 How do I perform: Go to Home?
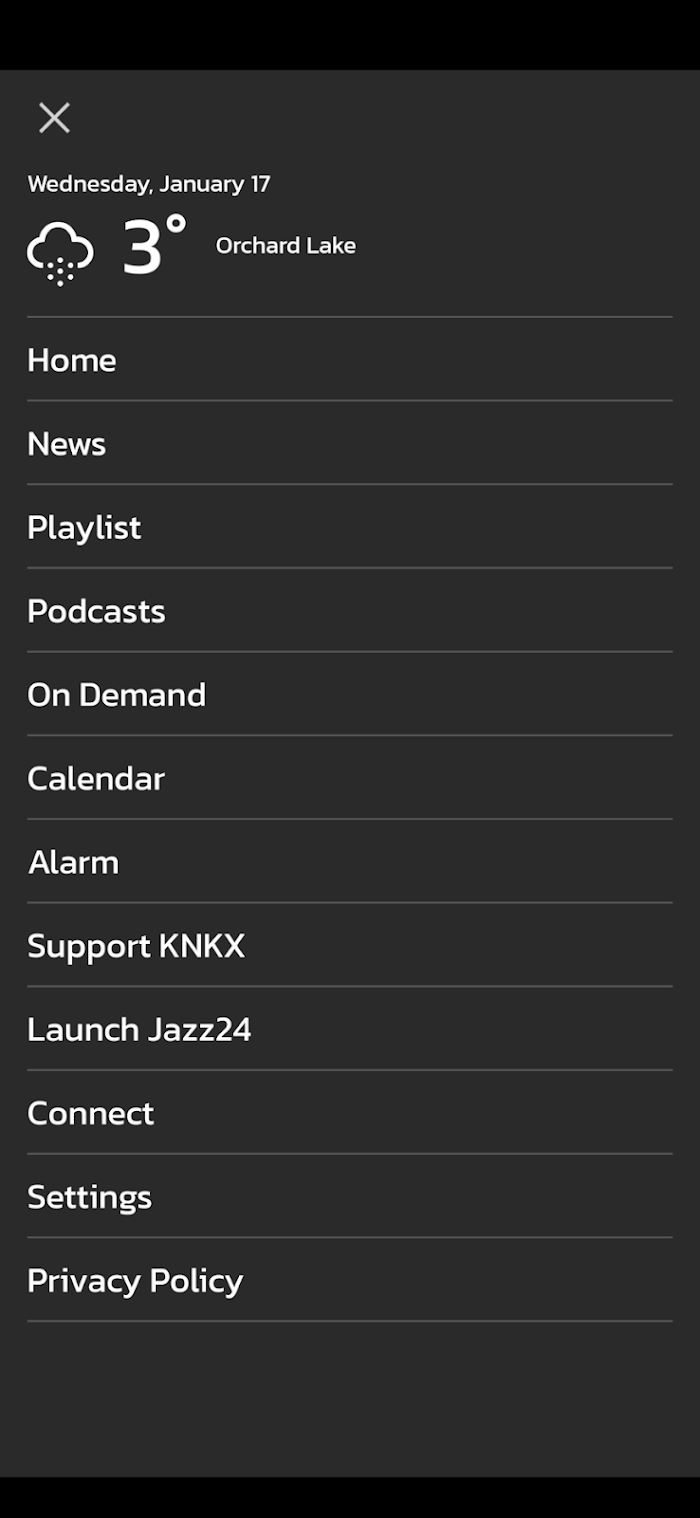tap(350, 360)
